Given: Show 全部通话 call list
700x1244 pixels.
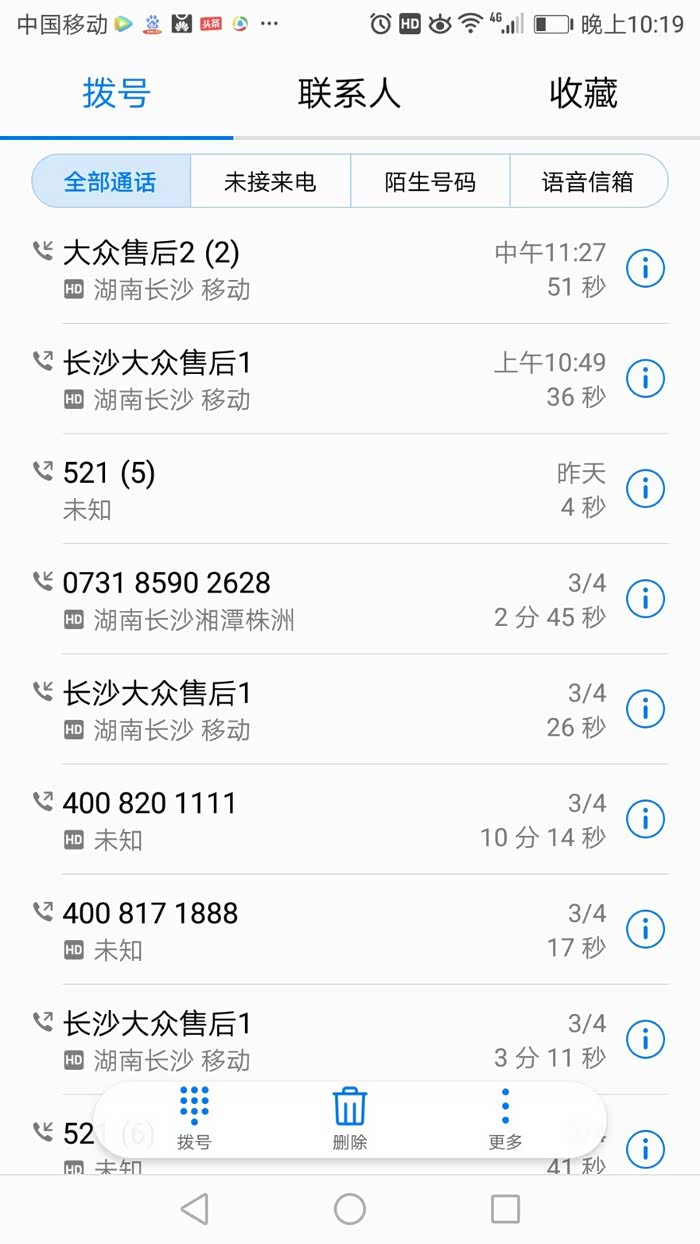Looking at the screenshot, I should coord(110,181).
